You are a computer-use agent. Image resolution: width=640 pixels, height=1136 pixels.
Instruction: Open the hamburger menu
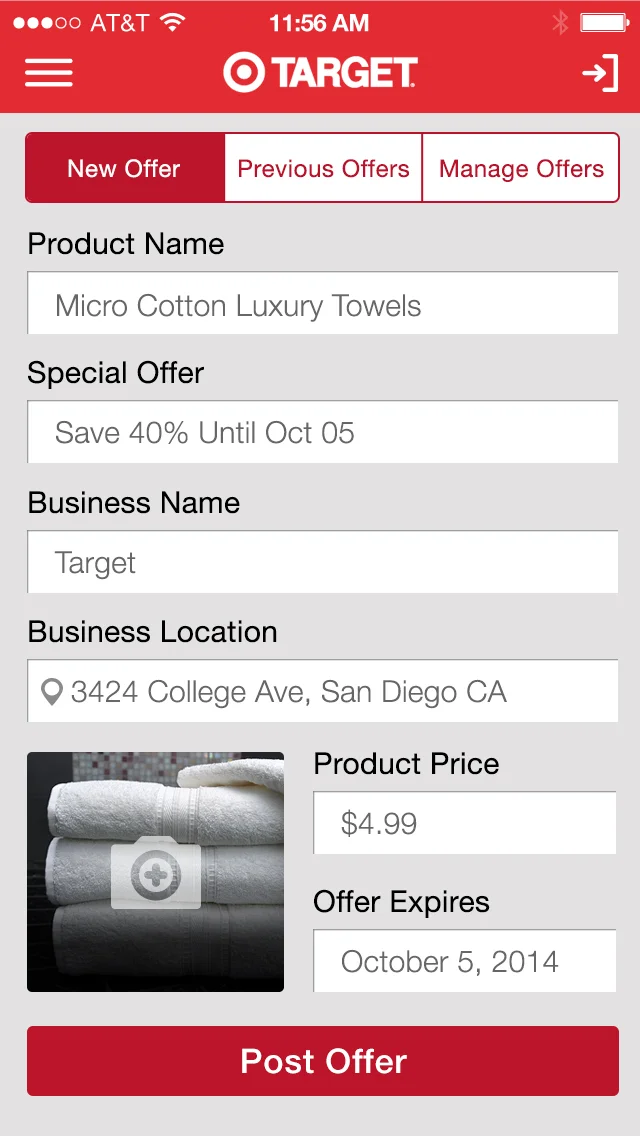49,73
